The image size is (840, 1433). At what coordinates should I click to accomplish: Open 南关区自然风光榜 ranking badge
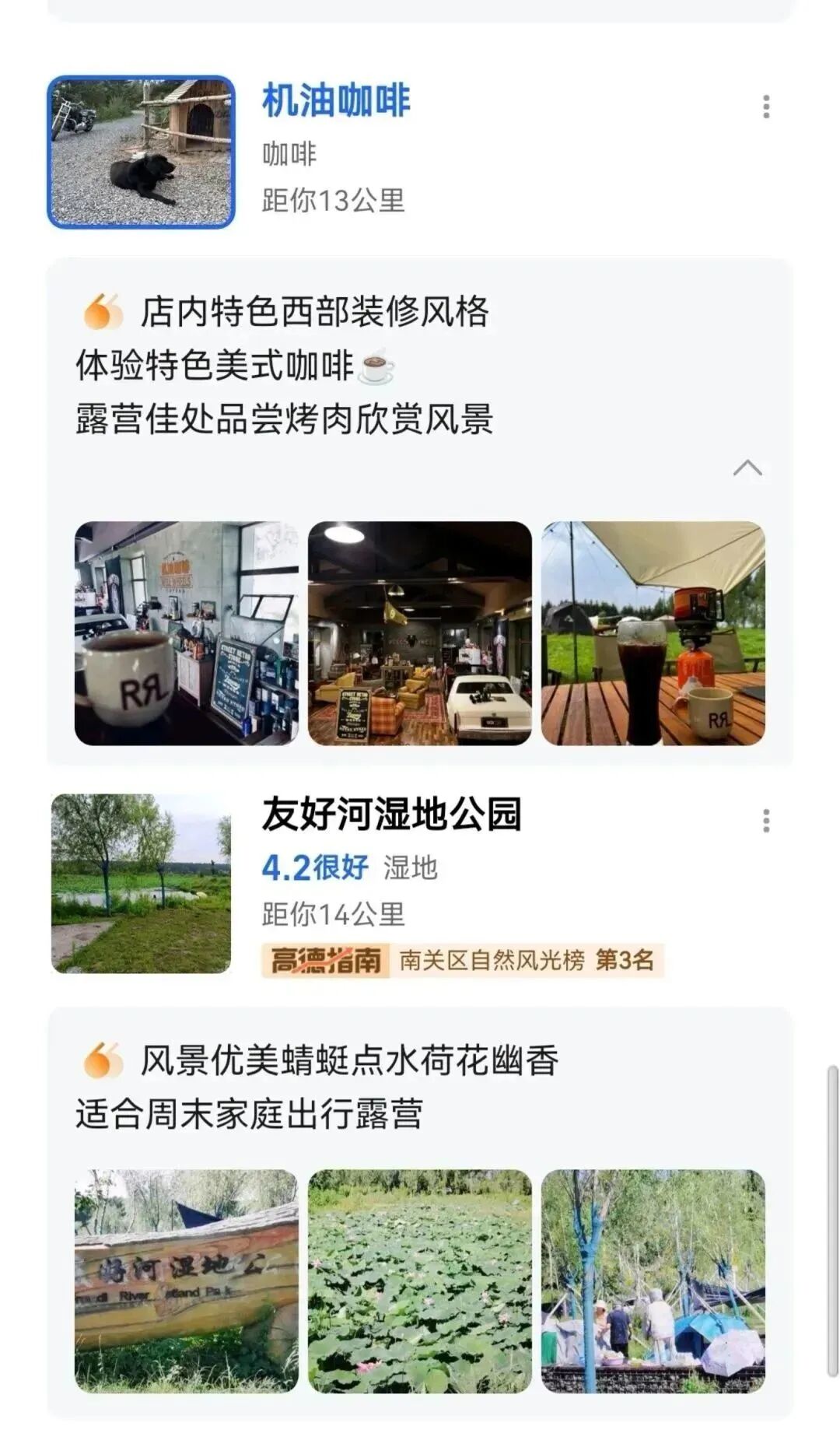pos(463,960)
